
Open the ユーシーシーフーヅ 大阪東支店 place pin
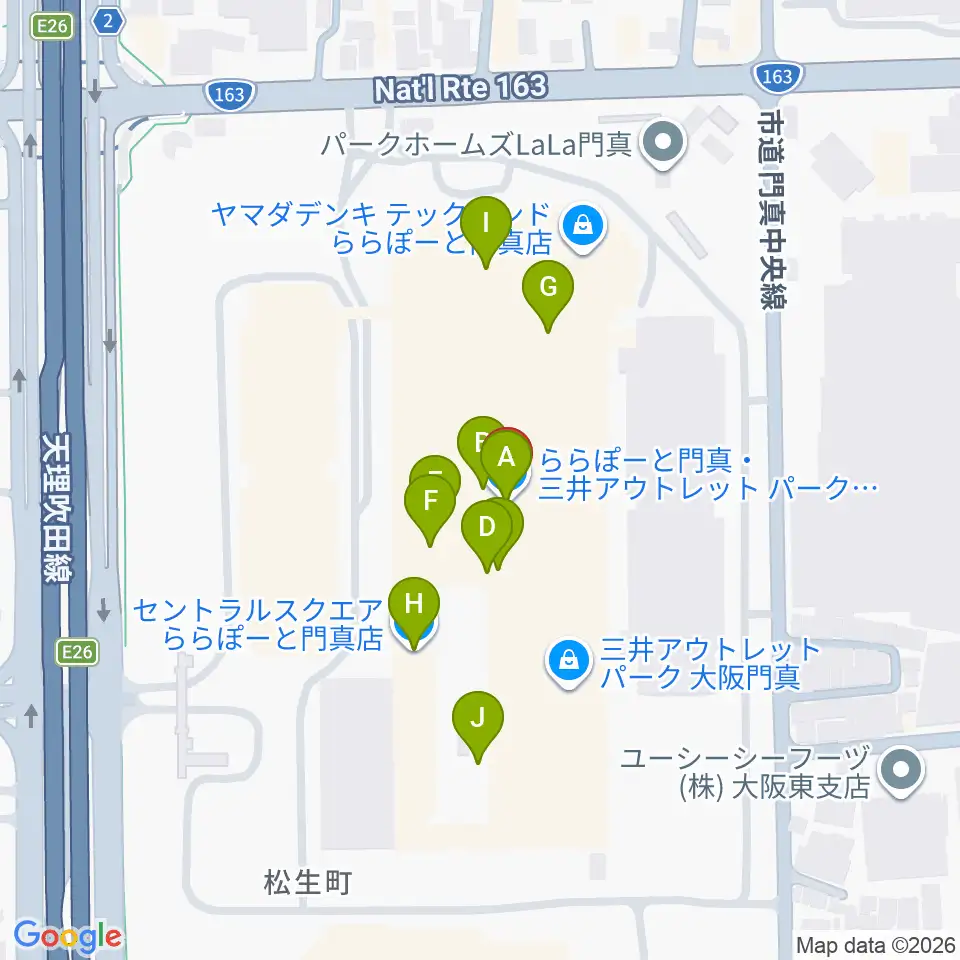pos(901,771)
